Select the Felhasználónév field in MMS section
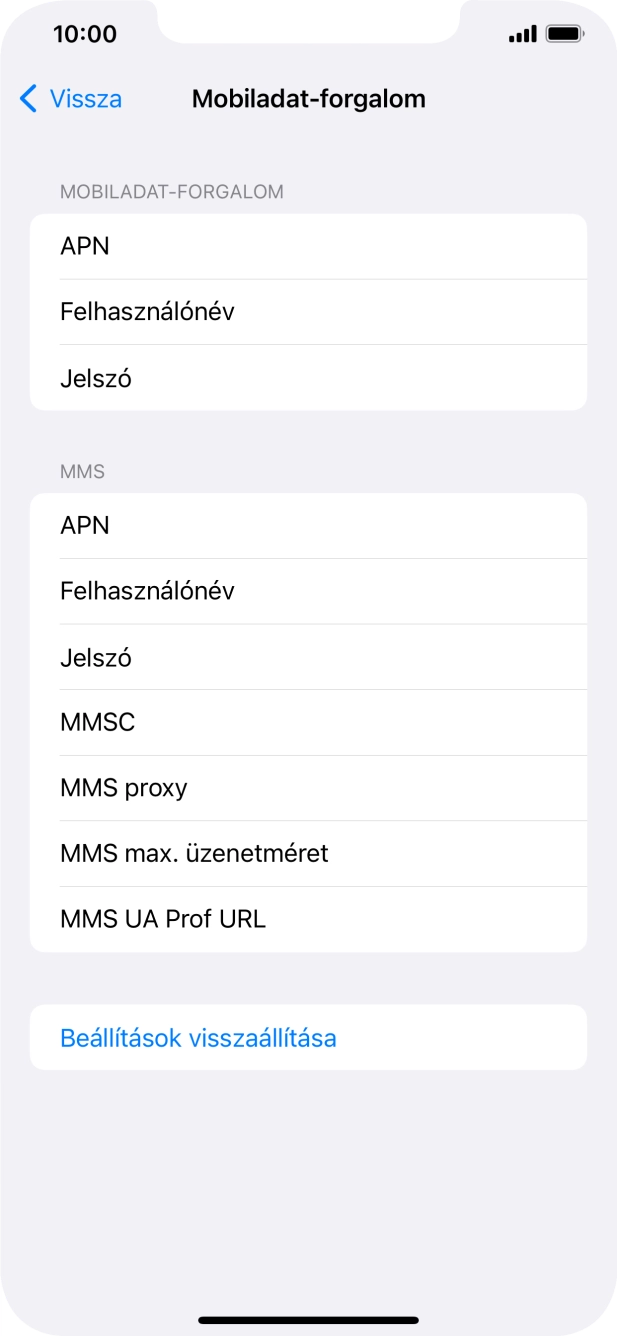The height and width of the screenshot is (1336, 617). point(308,591)
